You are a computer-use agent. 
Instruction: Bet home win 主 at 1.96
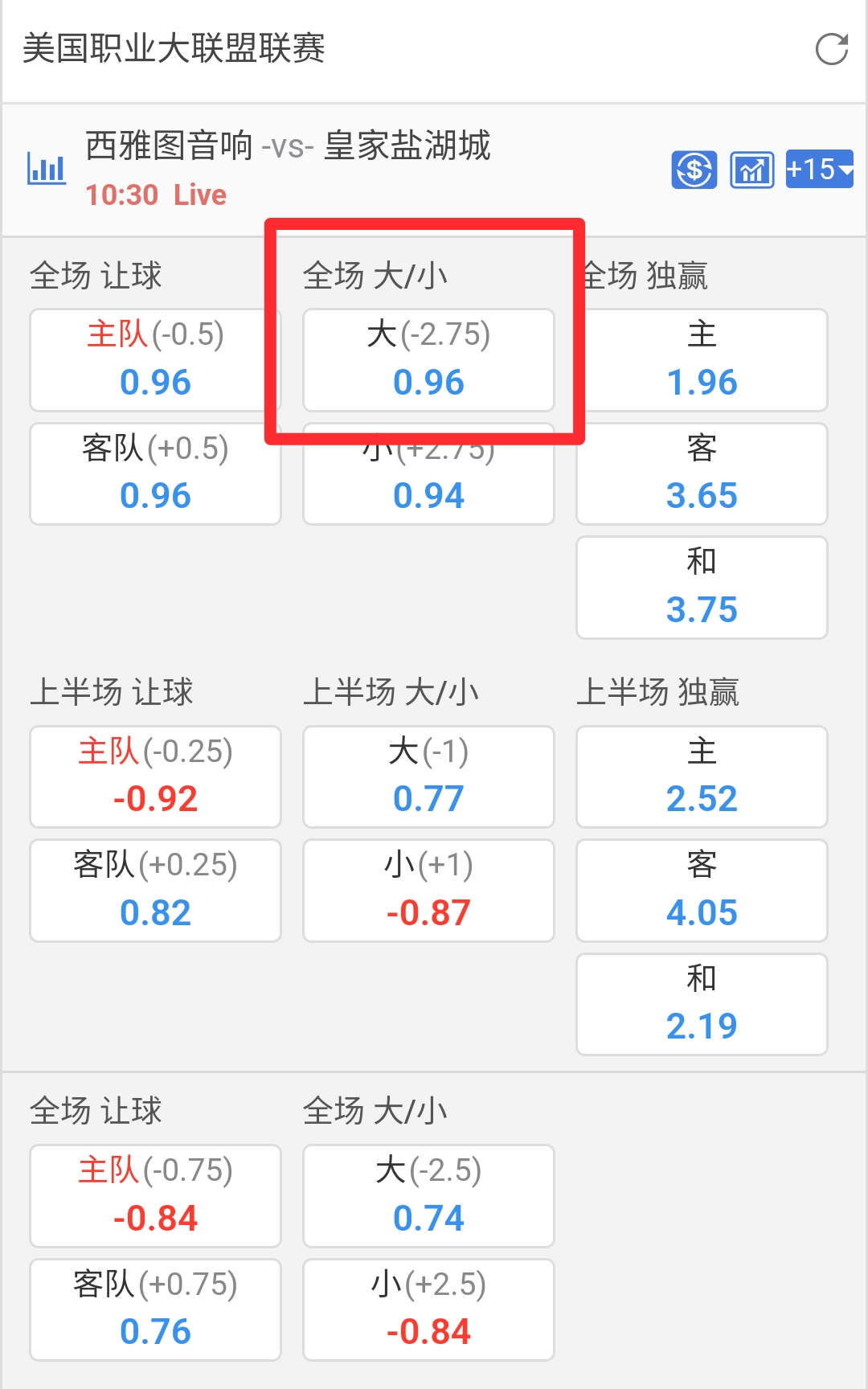[x=701, y=360]
